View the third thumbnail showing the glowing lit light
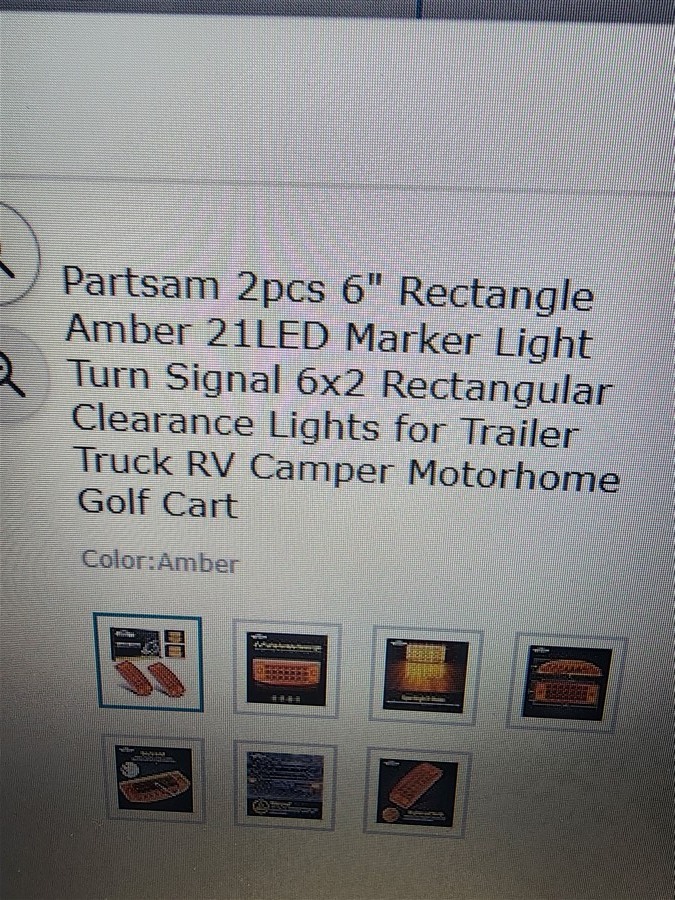Image resolution: width=675 pixels, height=900 pixels. point(426,674)
